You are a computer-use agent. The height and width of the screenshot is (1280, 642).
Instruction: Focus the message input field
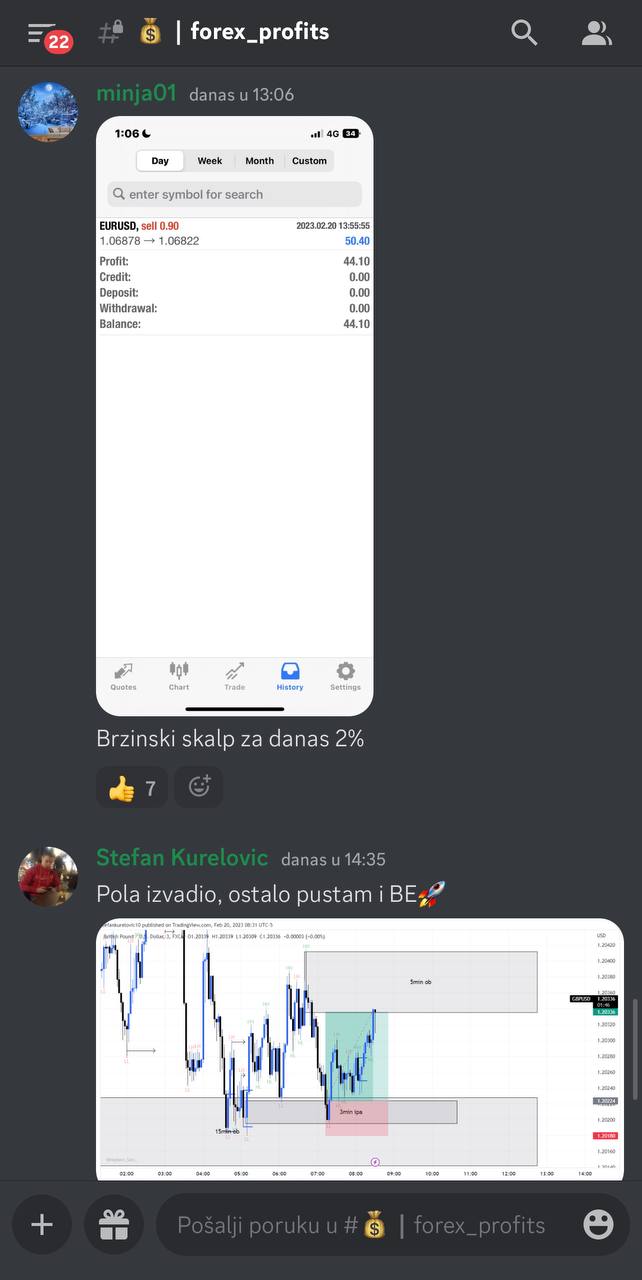pyautogui.click(x=360, y=1225)
